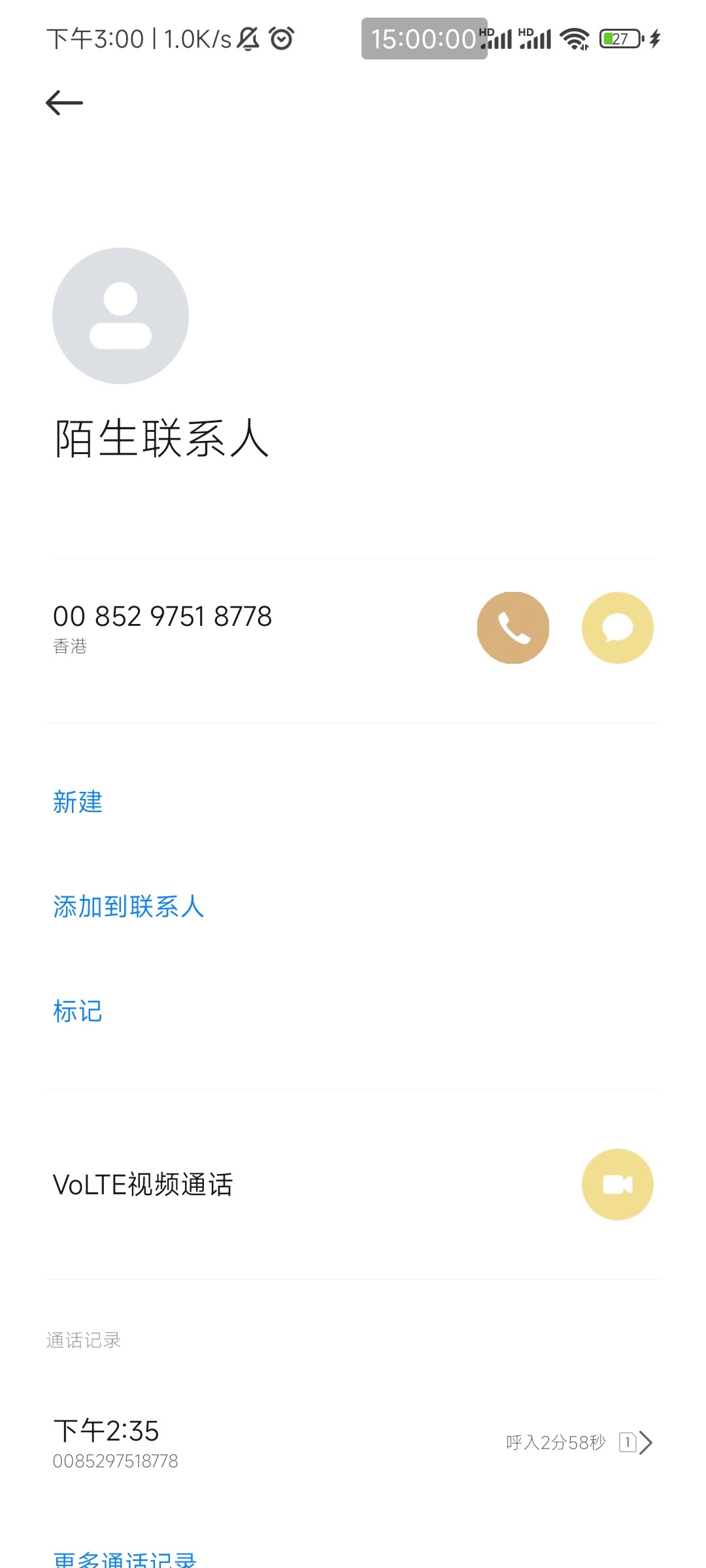Call the number 00 852 9751 8778

tap(513, 628)
